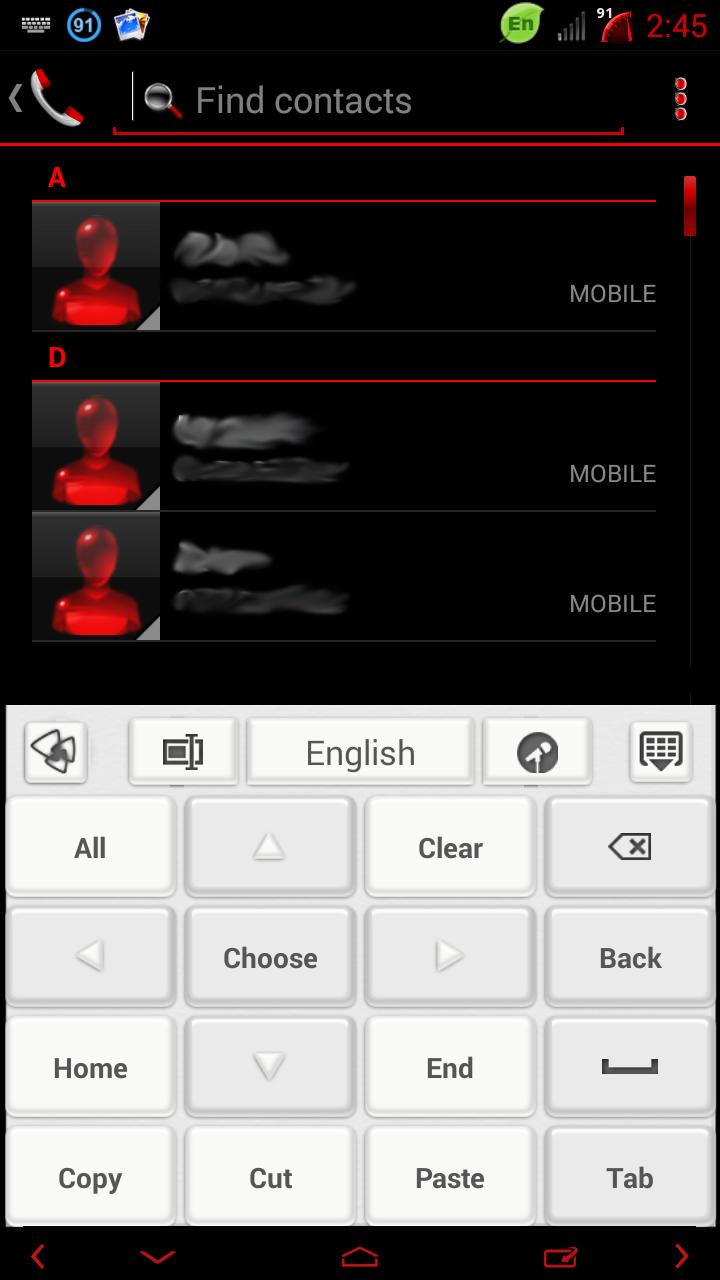Tap the All key on the keyboard

[90, 848]
